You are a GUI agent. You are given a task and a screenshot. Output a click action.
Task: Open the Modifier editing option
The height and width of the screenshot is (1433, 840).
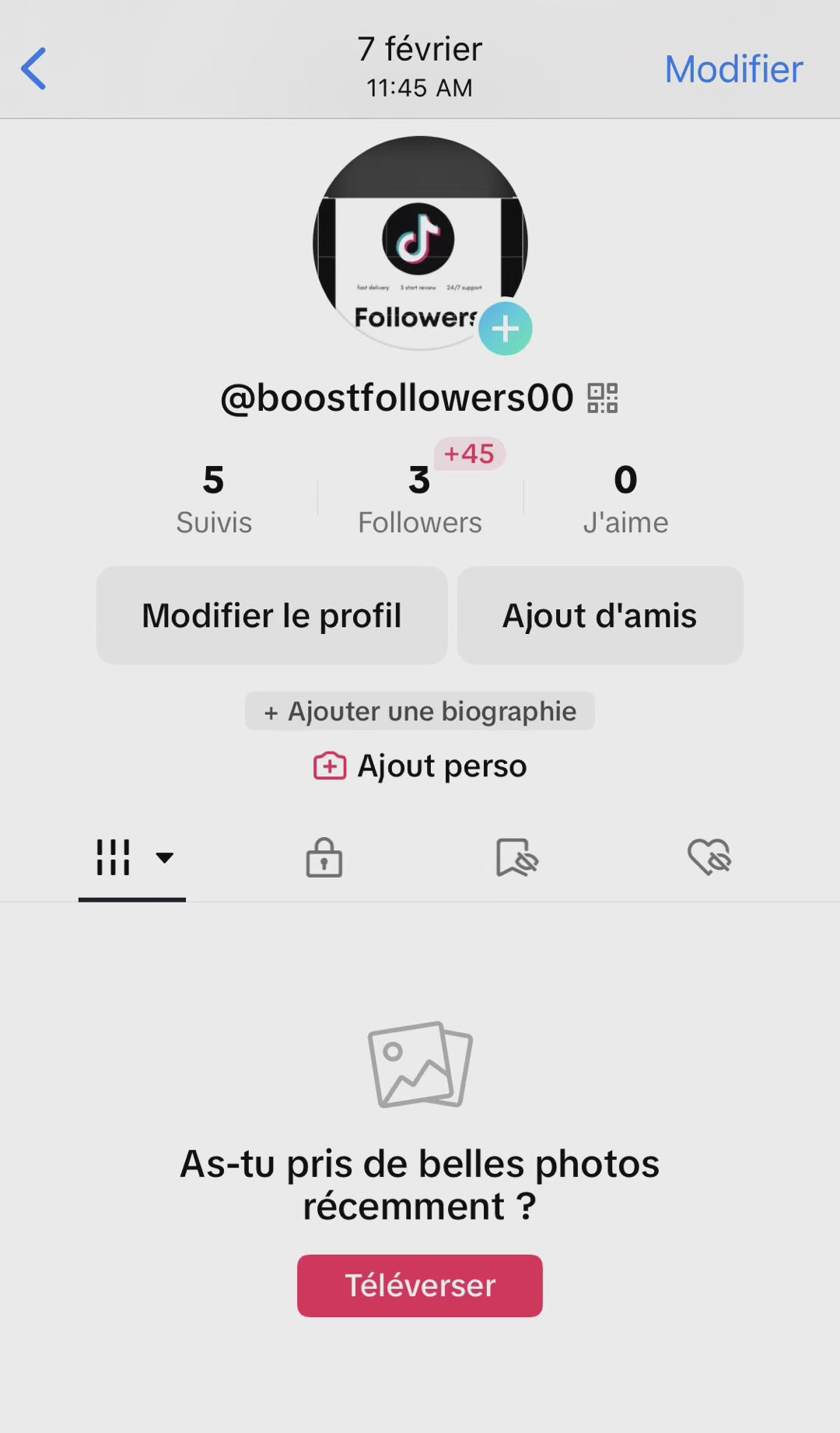click(x=733, y=69)
